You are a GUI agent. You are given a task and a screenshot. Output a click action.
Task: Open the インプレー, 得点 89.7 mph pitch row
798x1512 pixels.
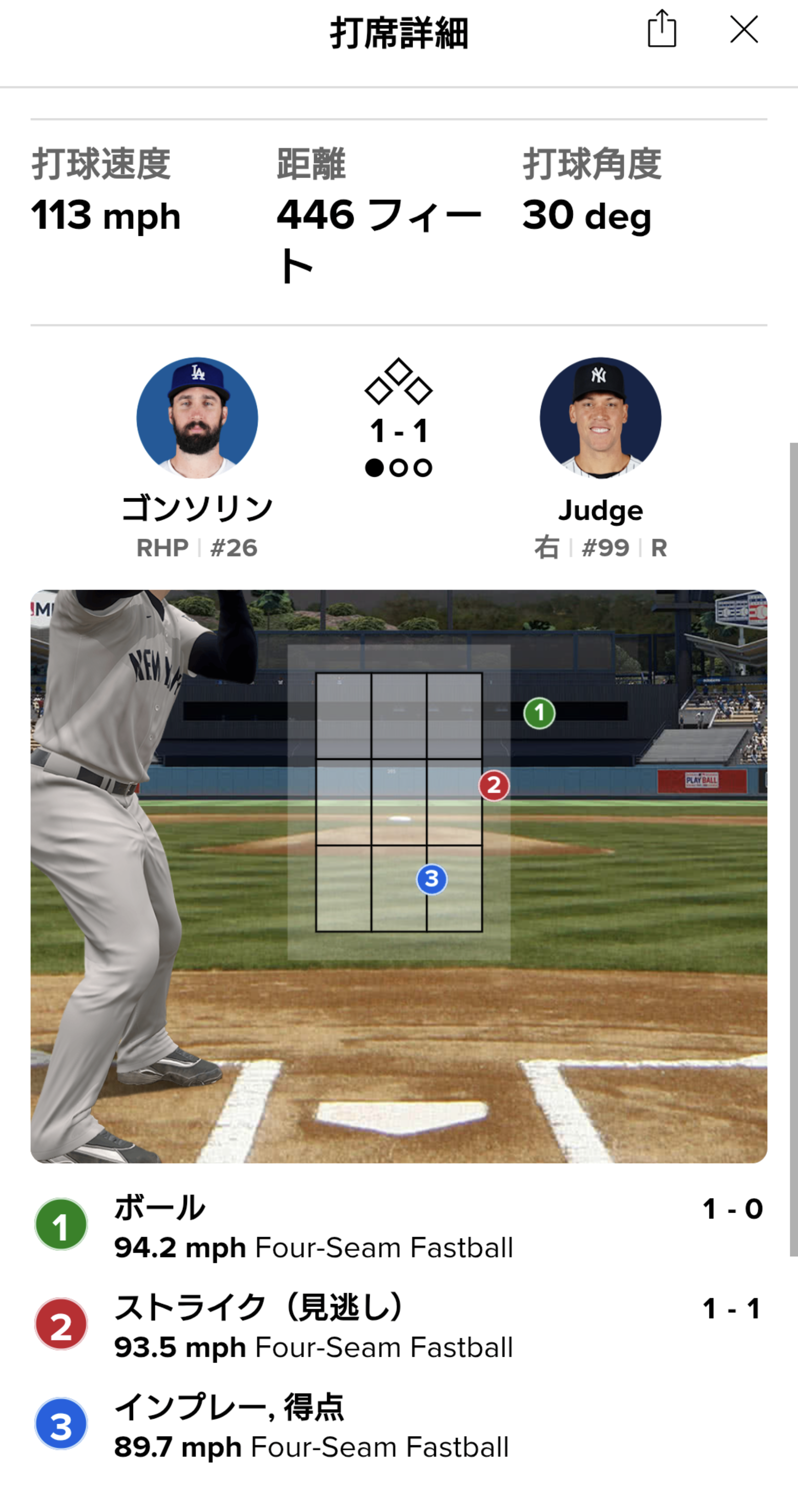pos(399,1426)
